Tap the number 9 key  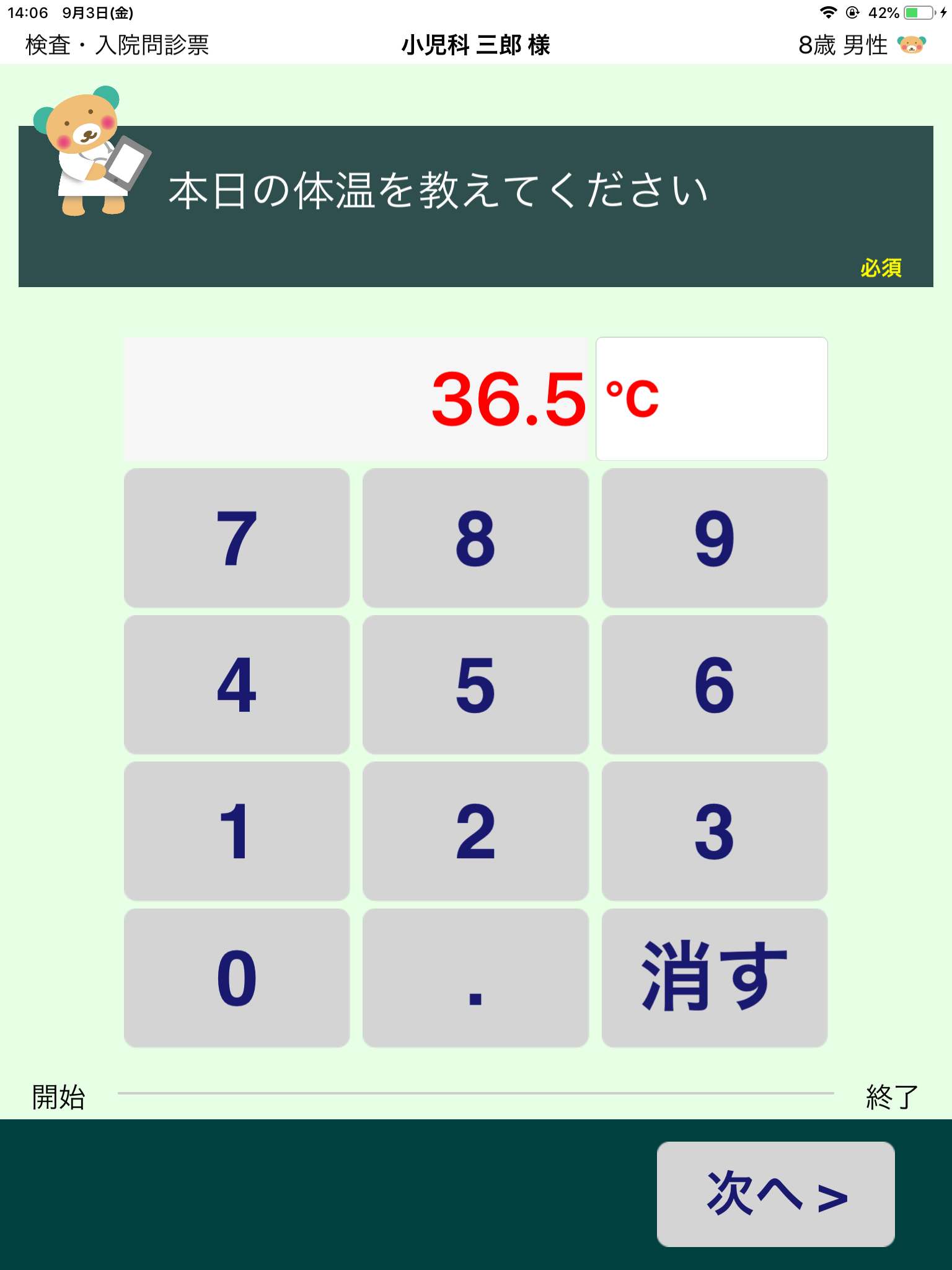(714, 538)
